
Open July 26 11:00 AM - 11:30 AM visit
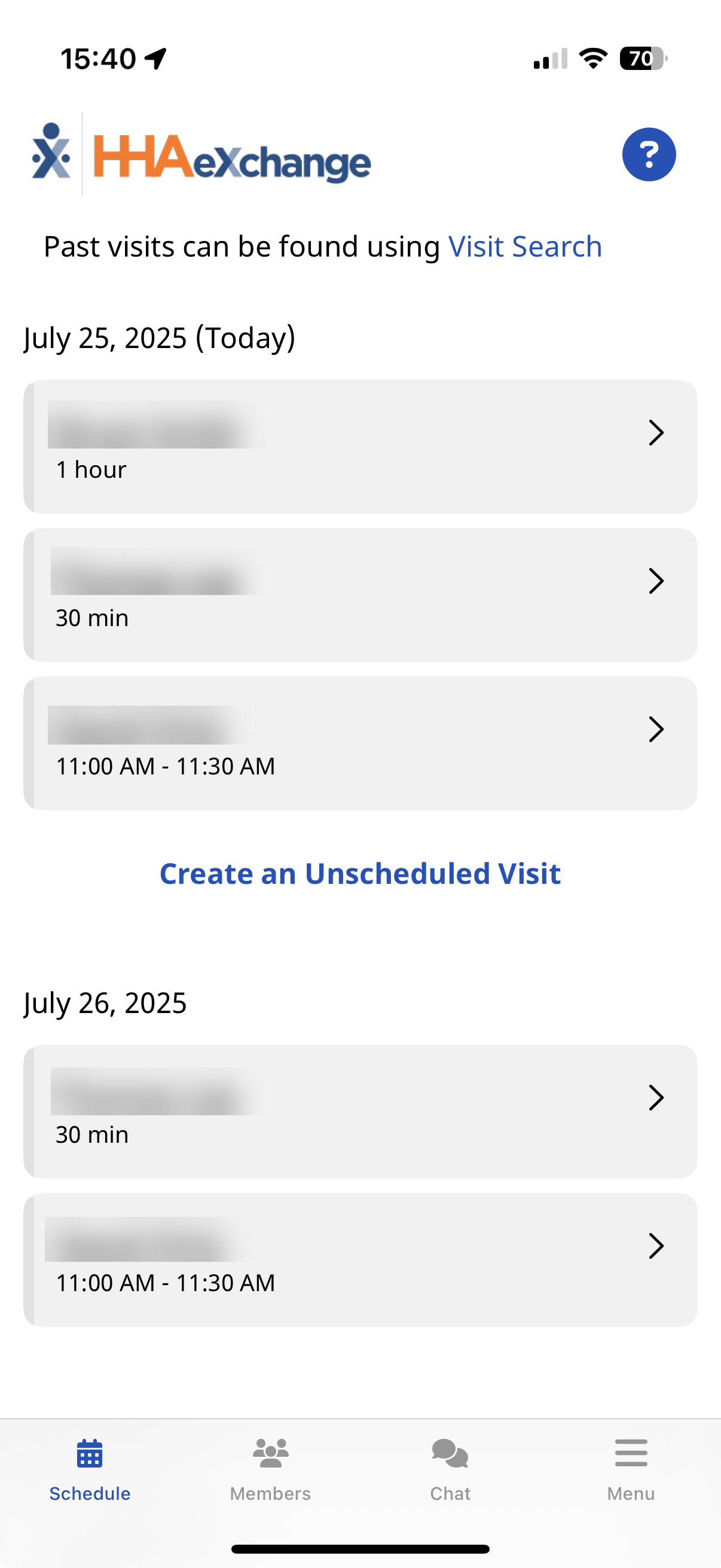[360, 1259]
